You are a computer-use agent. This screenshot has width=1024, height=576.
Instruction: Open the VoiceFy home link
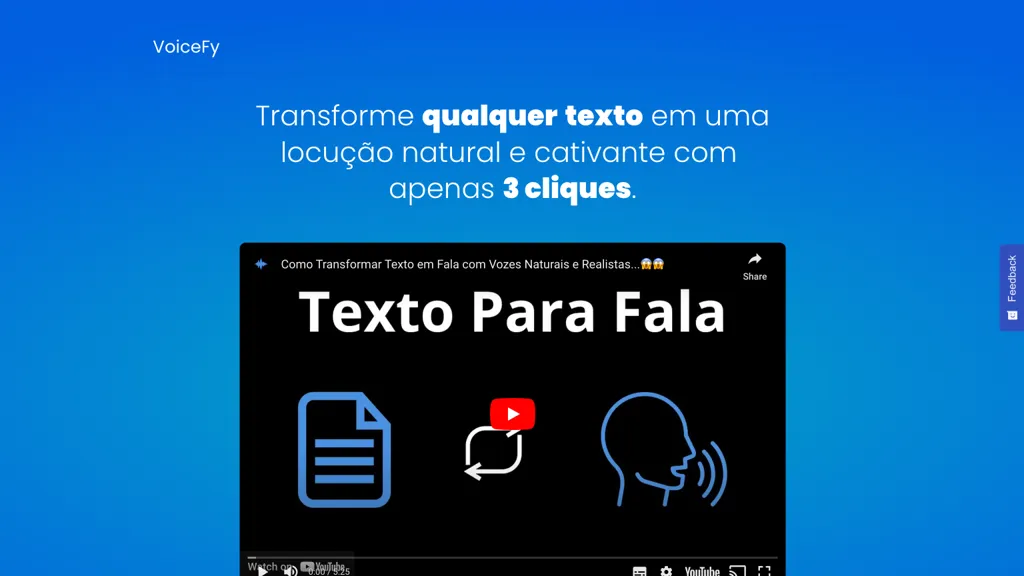click(186, 47)
